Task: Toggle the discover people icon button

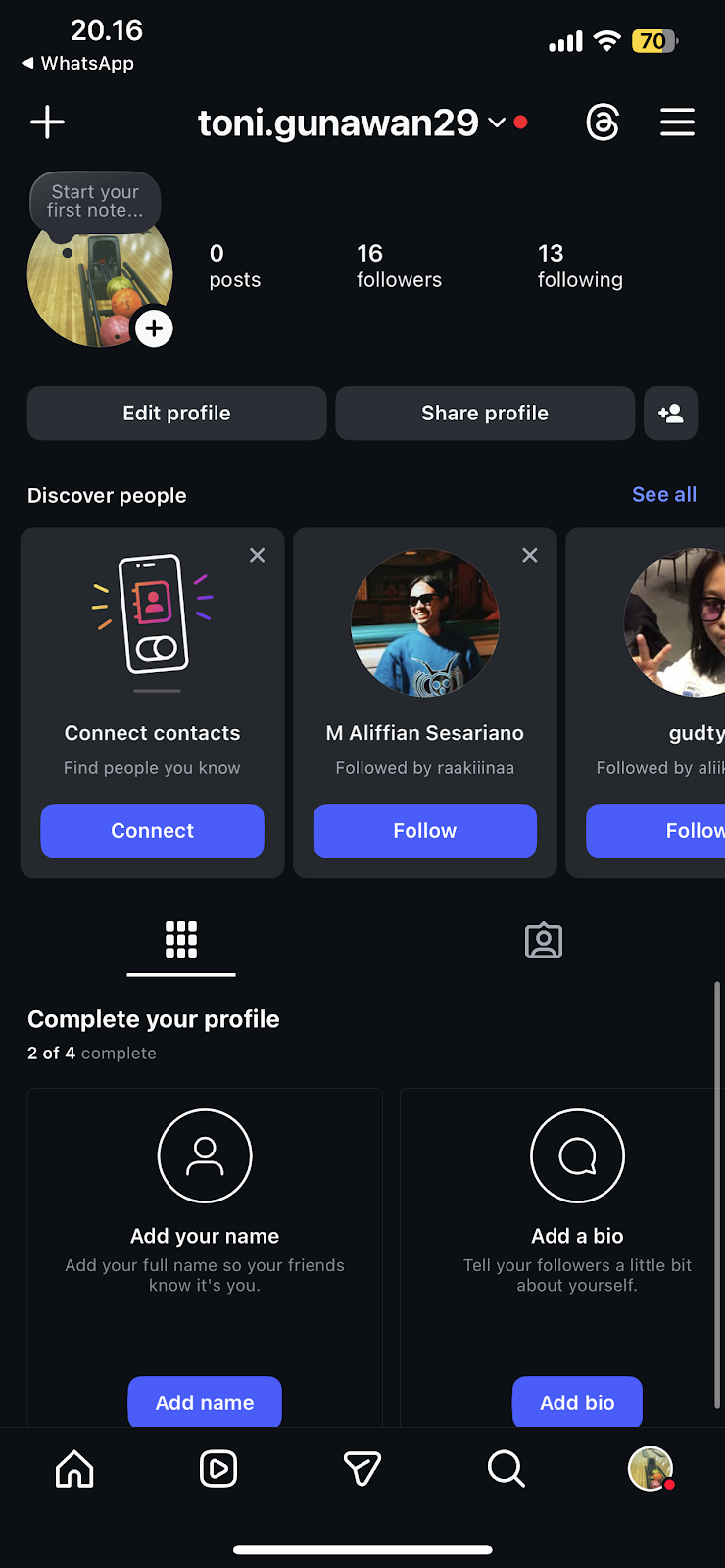Action: (x=671, y=414)
